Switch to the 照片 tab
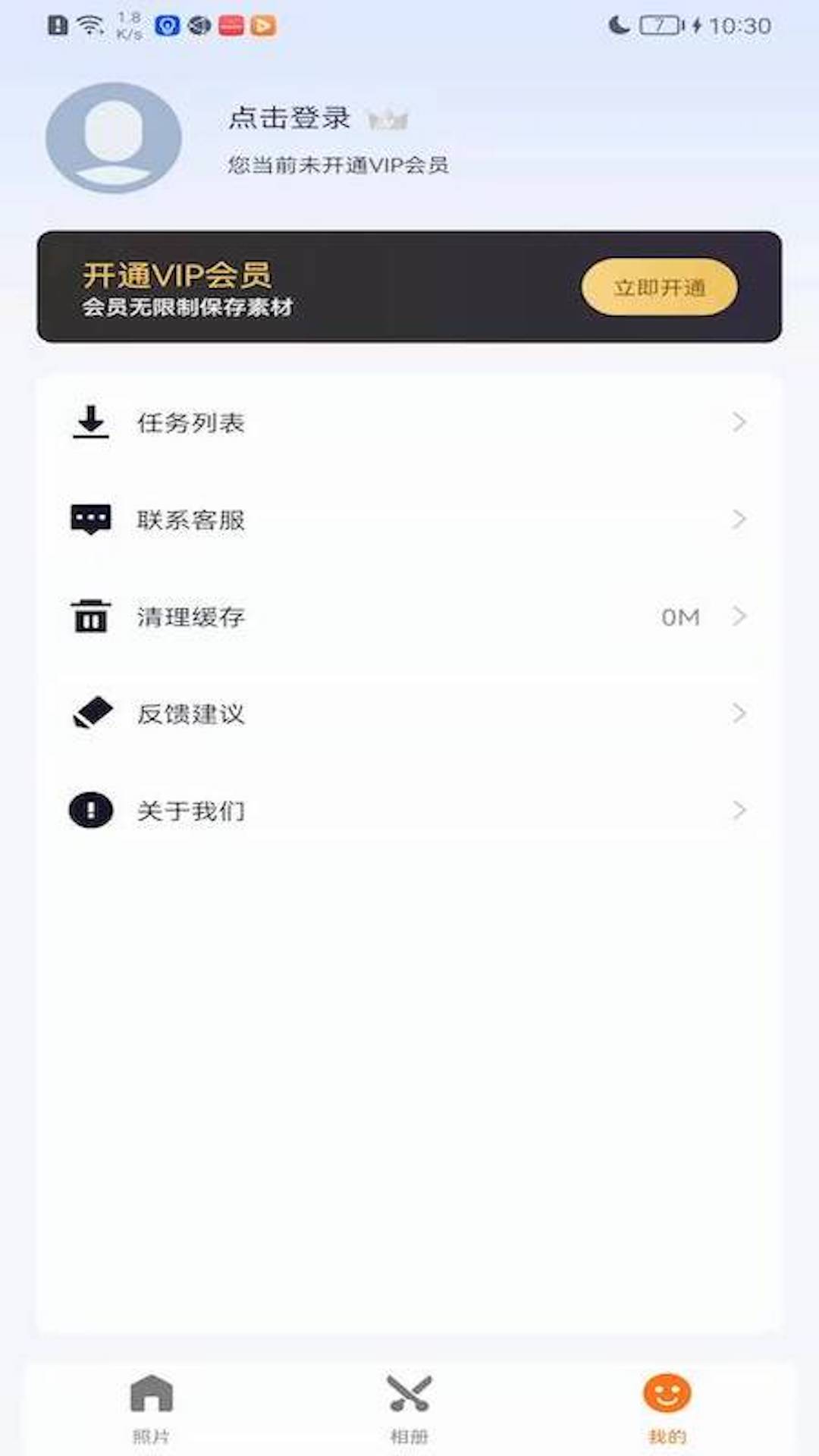The height and width of the screenshot is (1456, 819). pyautogui.click(x=152, y=1408)
